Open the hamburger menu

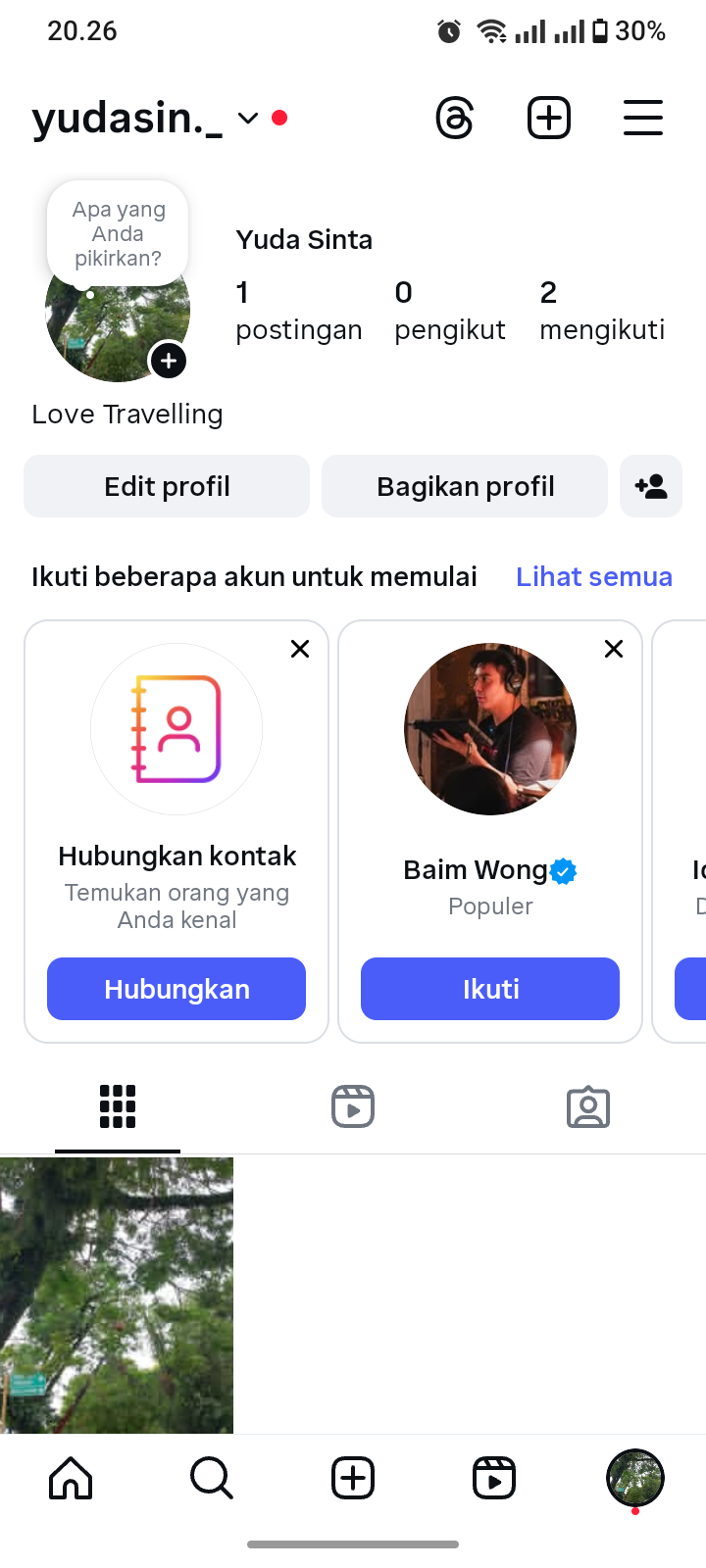click(x=643, y=119)
